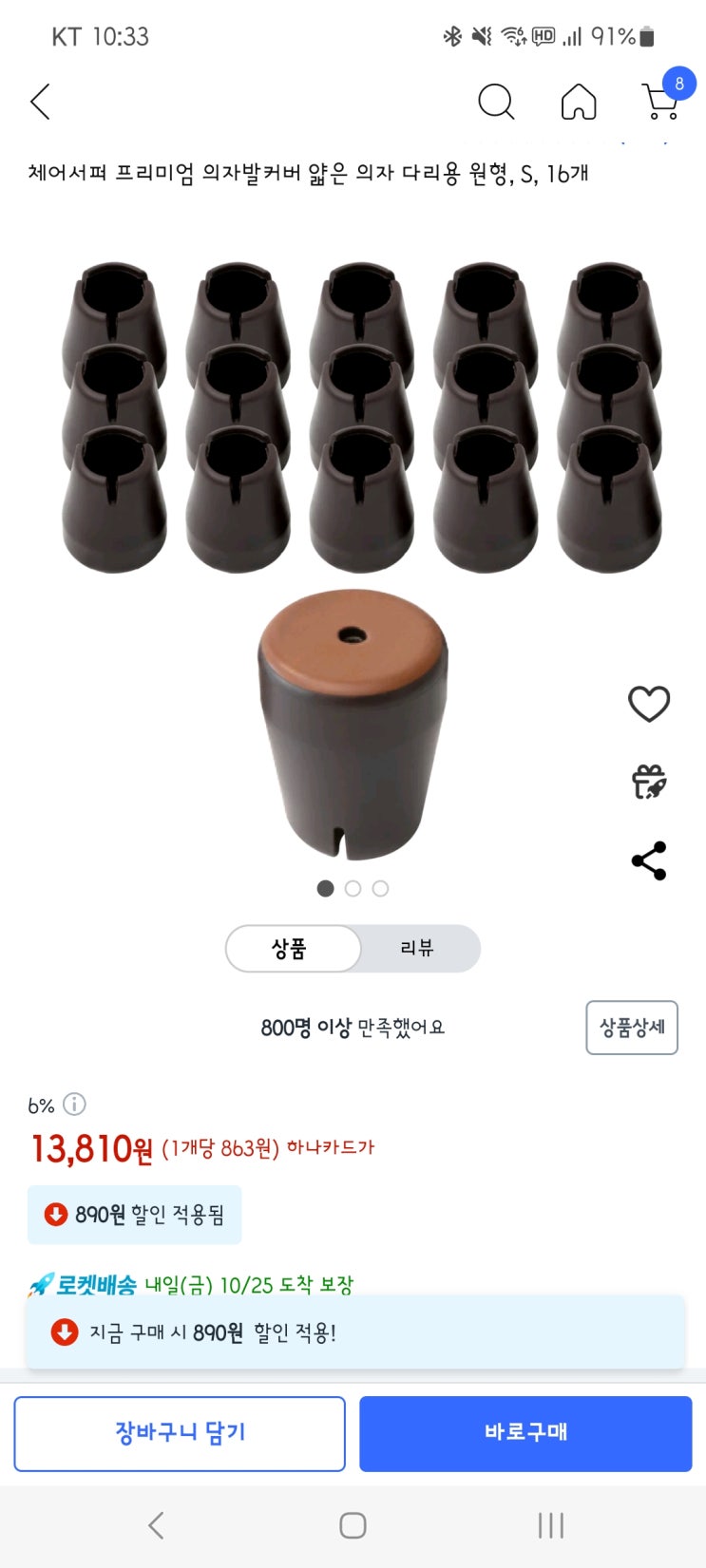
Task: Tap the system home button
Action: click(353, 1525)
